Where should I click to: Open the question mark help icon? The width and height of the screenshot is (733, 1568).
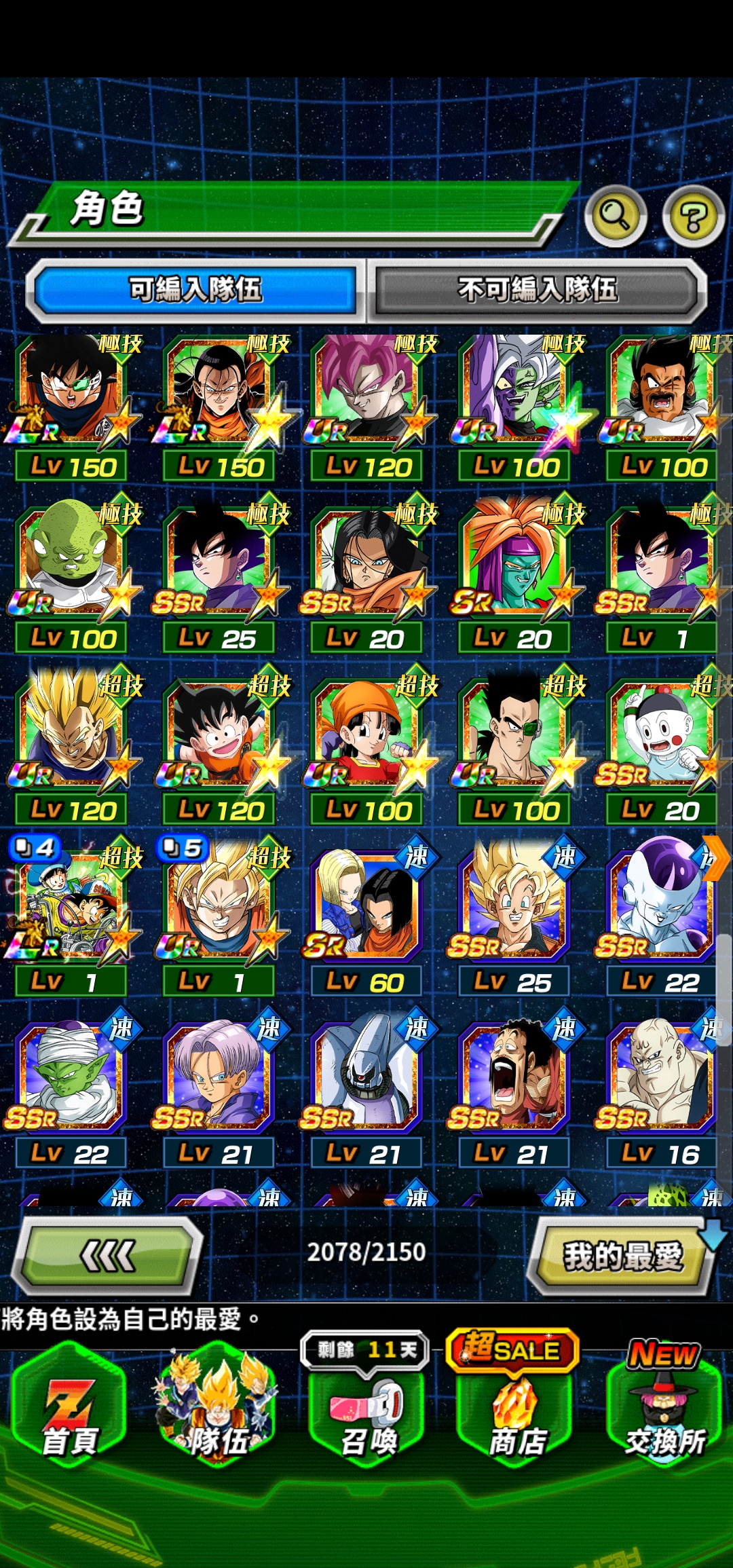point(693,217)
